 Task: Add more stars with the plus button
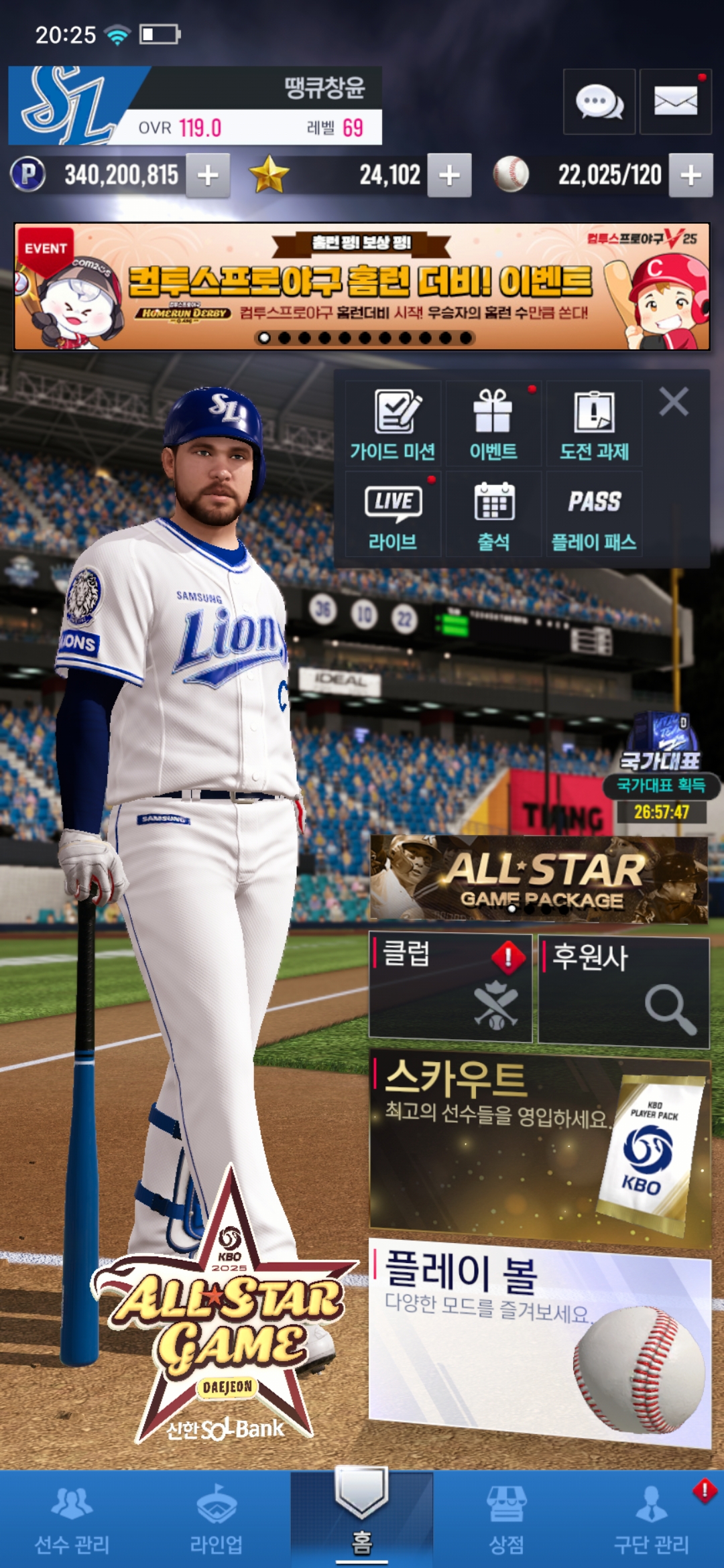click(449, 176)
